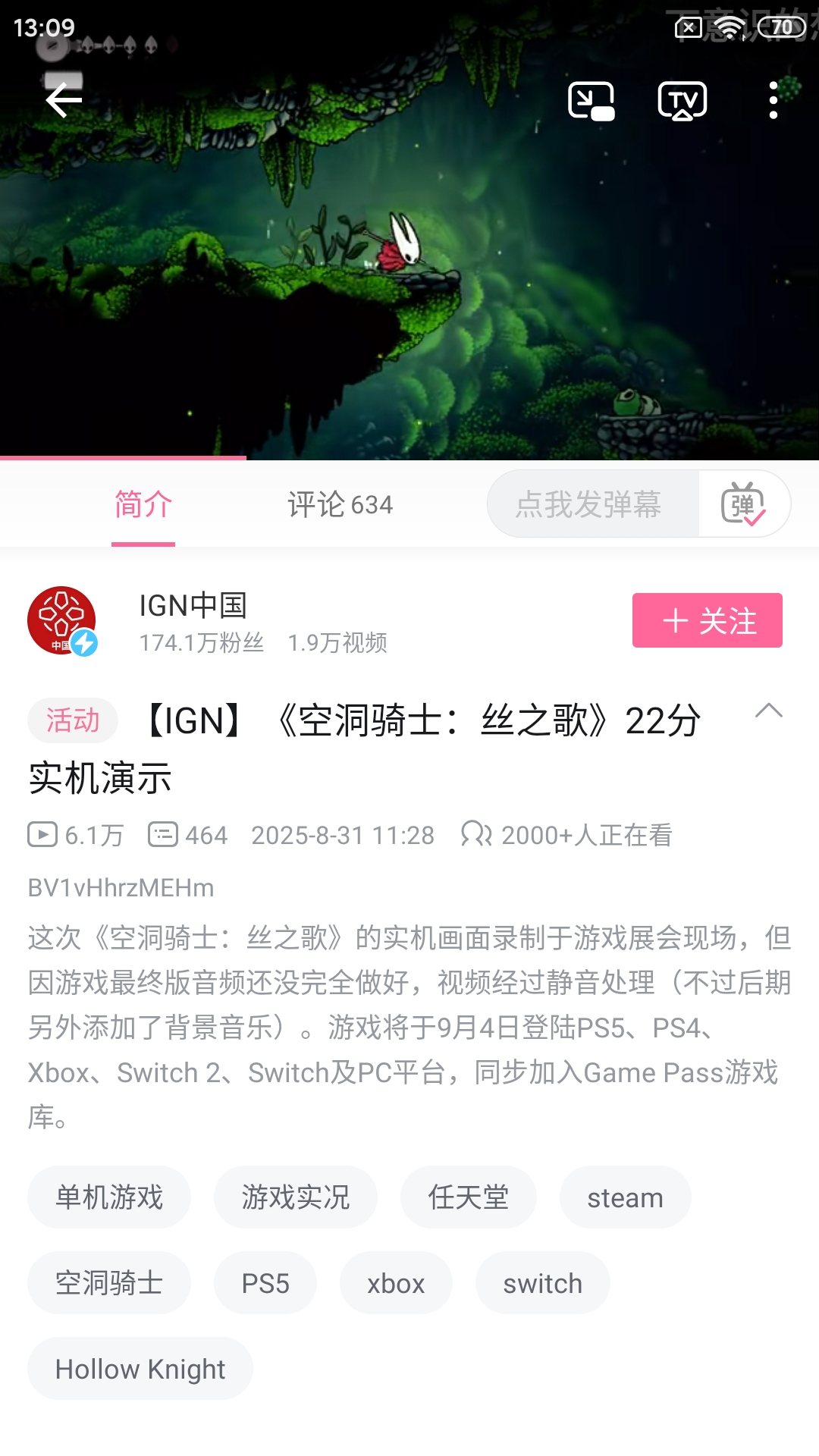Toggle the danmaku display icon
Screen dimensions: 819x1456
pos(743,504)
